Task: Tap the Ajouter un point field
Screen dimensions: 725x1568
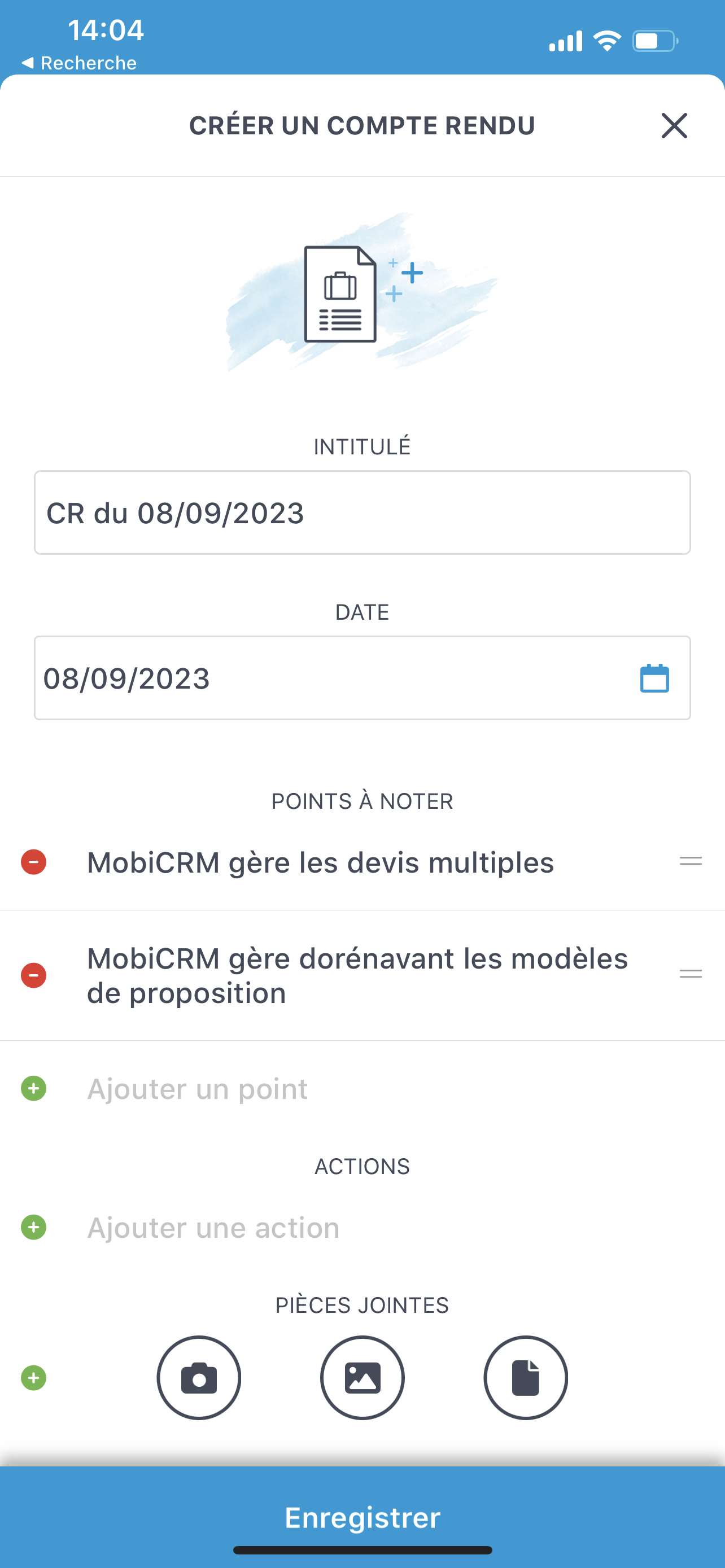Action: point(365,1088)
